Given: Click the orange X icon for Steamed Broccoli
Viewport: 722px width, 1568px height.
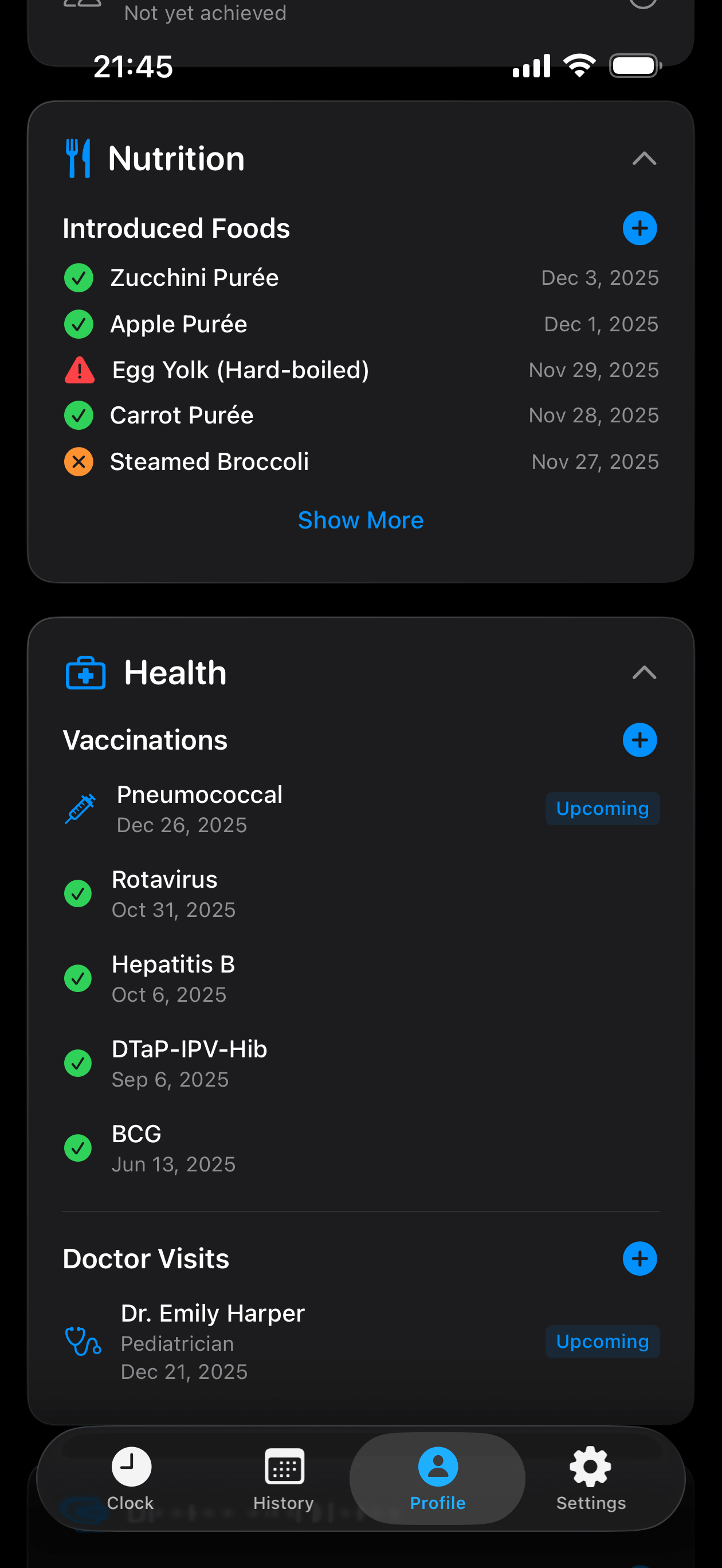Looking at the screenshot, I should [78, 461].
